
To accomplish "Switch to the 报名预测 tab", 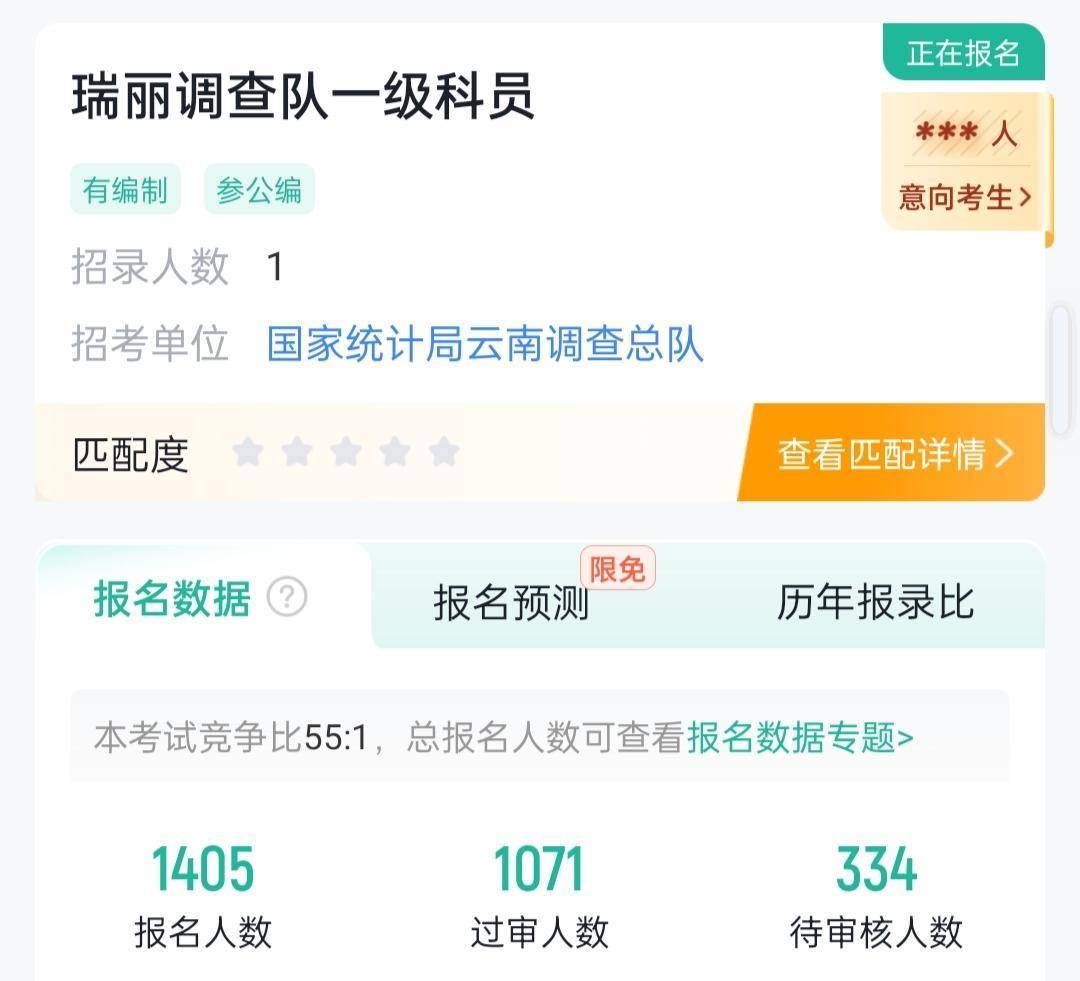I will [x=511, y=602].
